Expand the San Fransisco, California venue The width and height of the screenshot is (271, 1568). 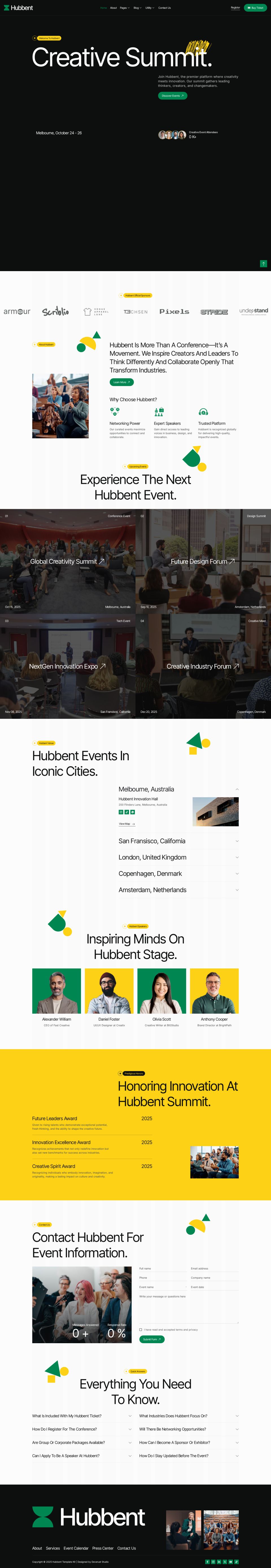click(x=178, y=840)
